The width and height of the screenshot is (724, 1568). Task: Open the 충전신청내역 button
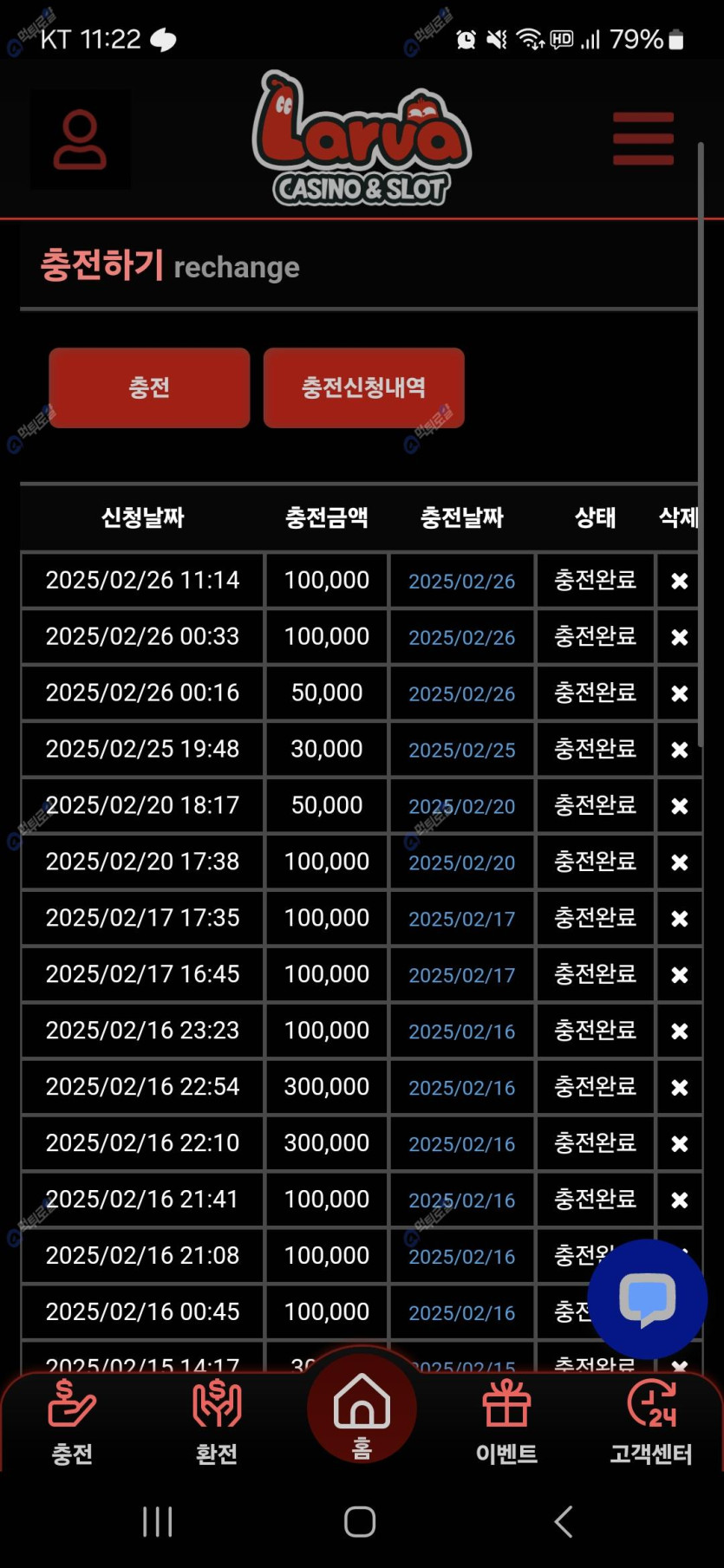point(363,387)
